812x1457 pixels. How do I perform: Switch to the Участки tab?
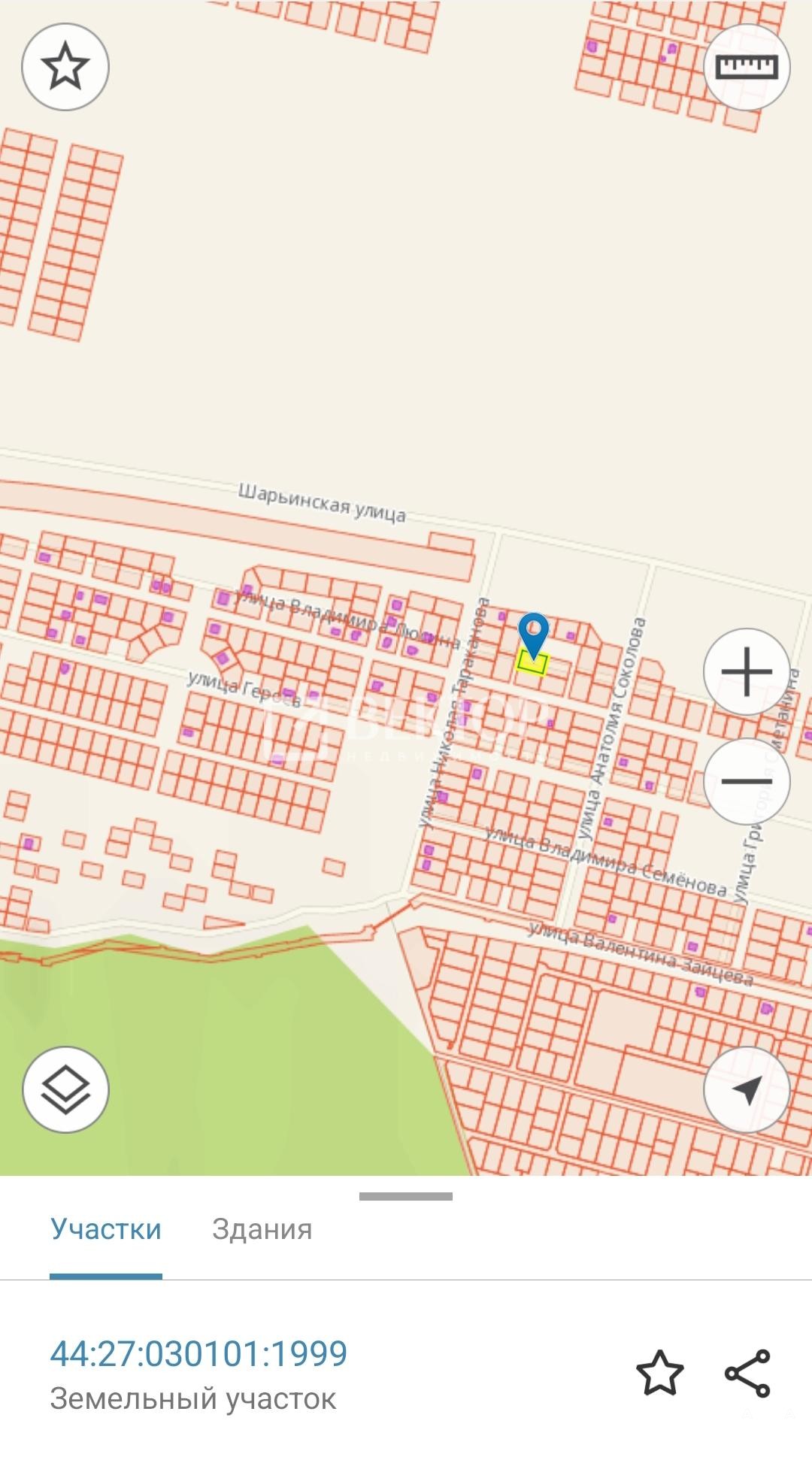(106, 1229)
